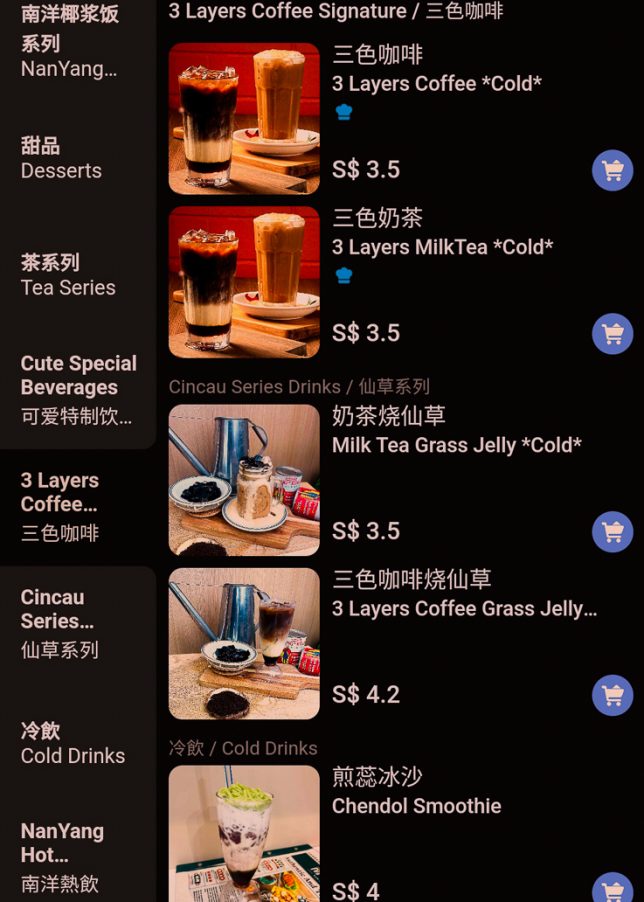The image size is (644, 902).
Task: Open the Cute Special Beverages category
Action: pos(78,389)
